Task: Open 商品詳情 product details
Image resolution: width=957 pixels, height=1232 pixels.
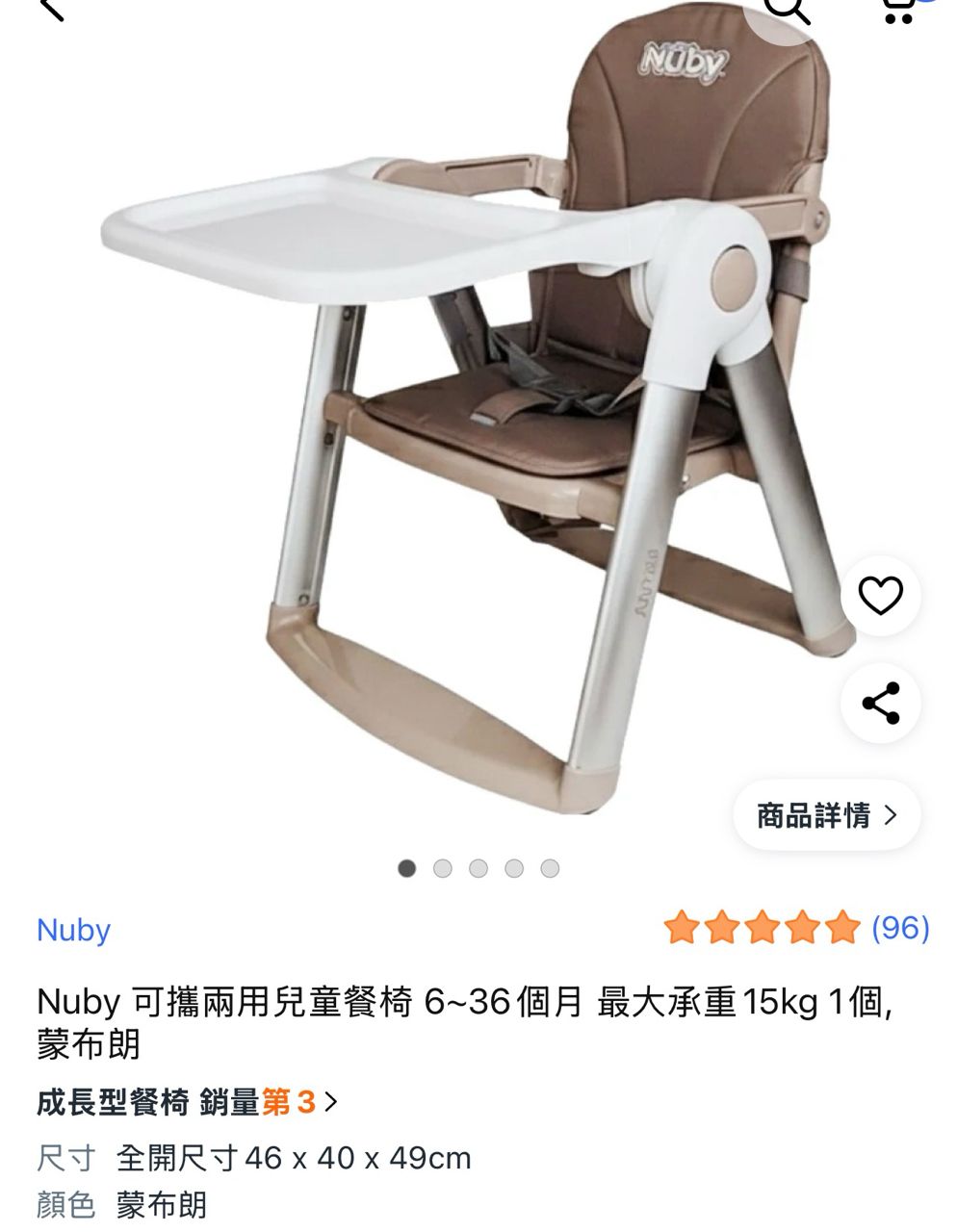Action: point(826,816)
